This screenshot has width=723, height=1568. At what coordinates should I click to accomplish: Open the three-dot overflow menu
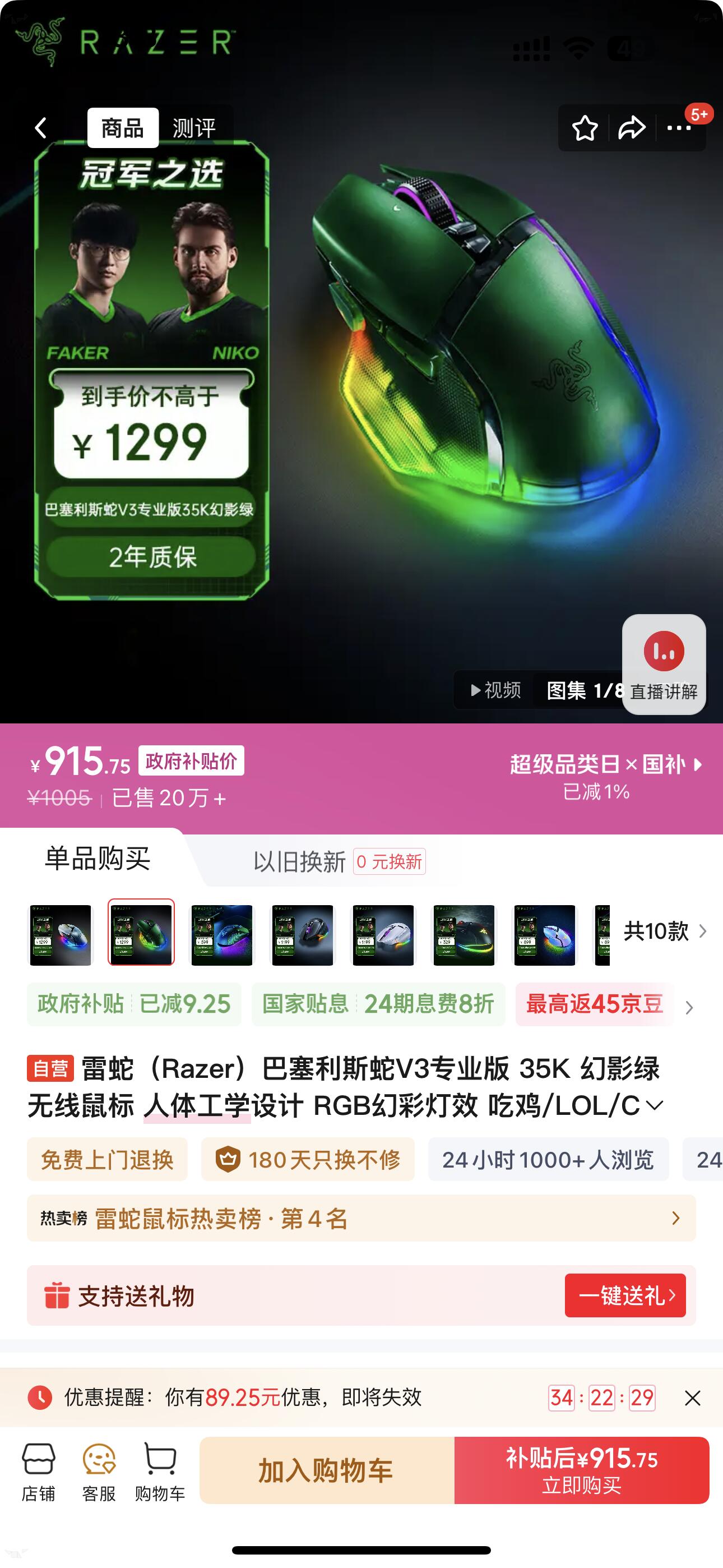679,128
